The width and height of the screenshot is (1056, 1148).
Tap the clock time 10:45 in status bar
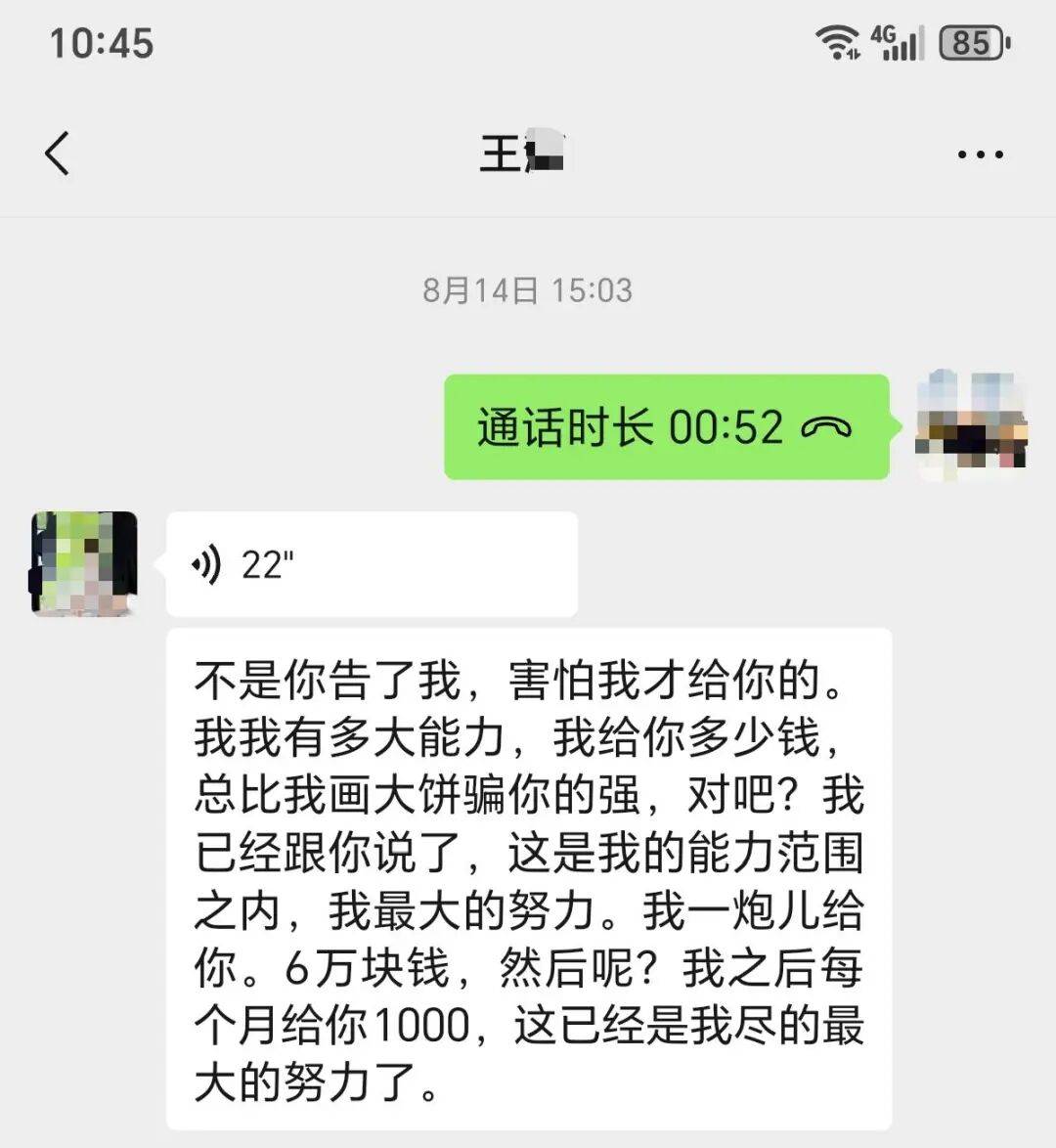pyautogui.click(x=98, y=43)
